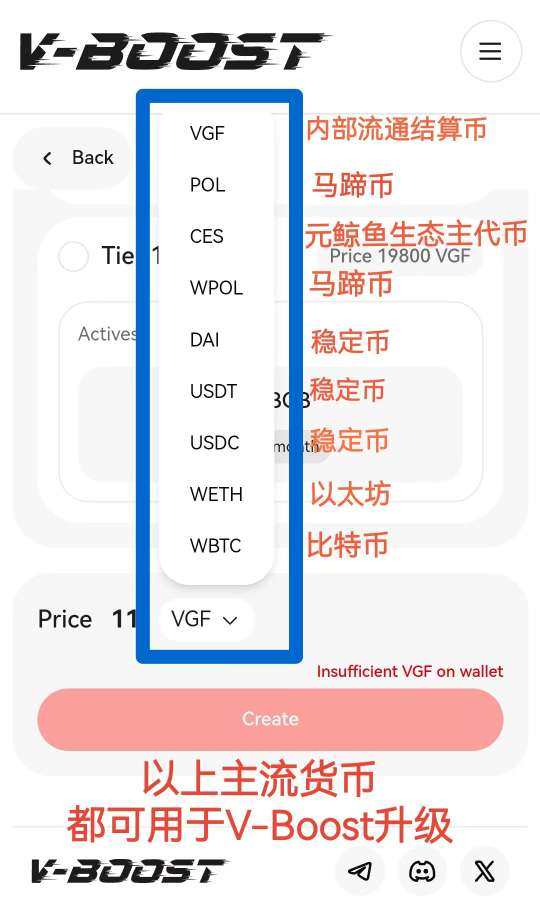Select the Tier radio button

point(73,256)
